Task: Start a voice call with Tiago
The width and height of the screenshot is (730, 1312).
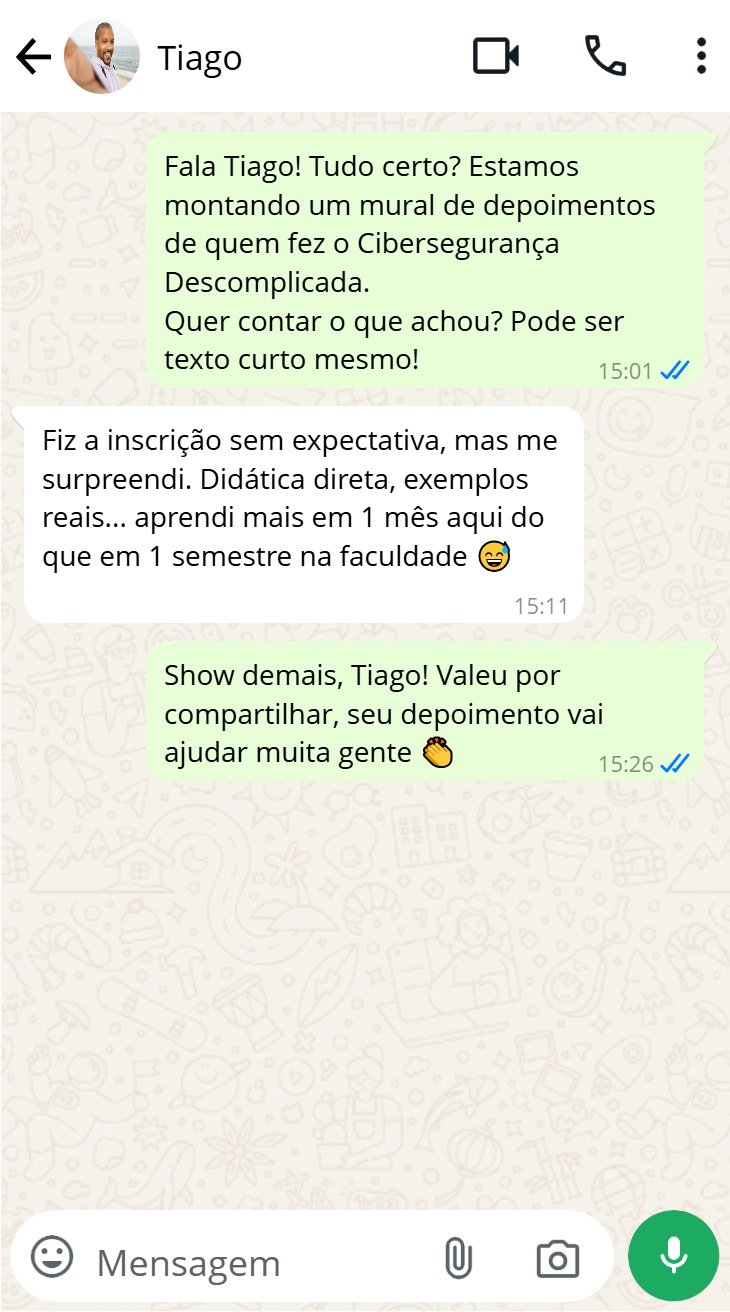Action: point(605,56)
